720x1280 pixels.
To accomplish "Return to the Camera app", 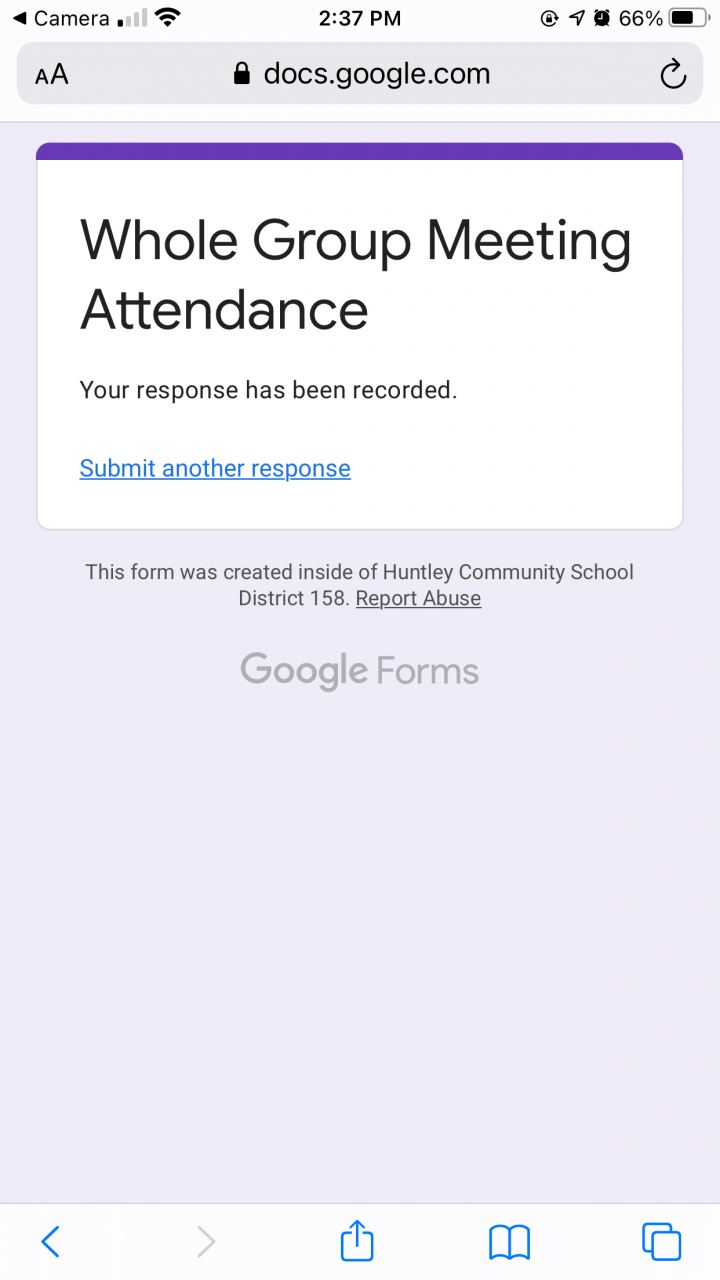I will 60,18.
